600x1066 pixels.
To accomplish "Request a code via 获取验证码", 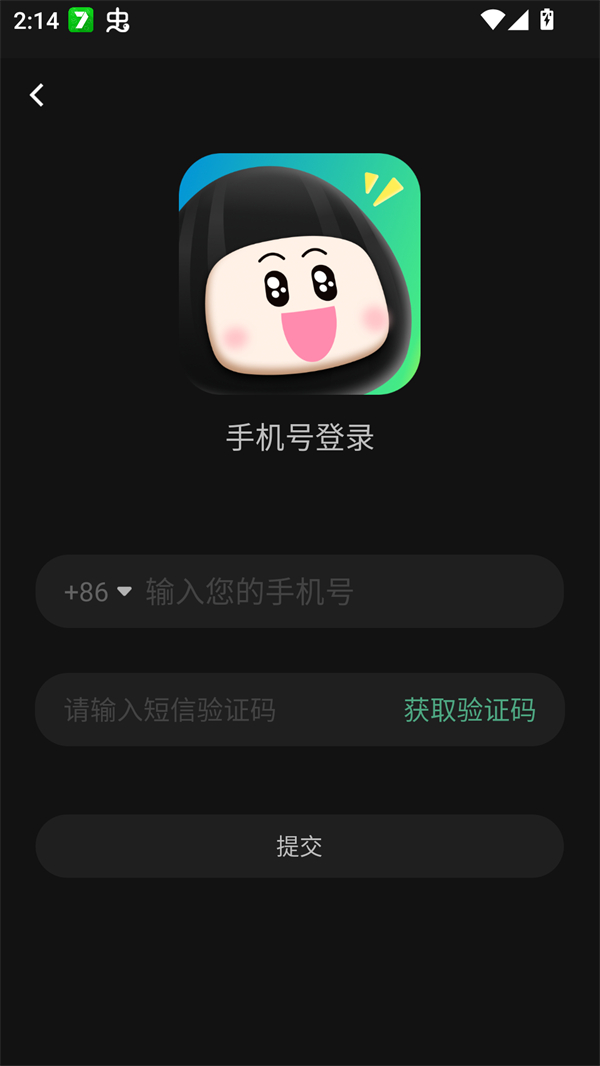I will tap(469, 710).
